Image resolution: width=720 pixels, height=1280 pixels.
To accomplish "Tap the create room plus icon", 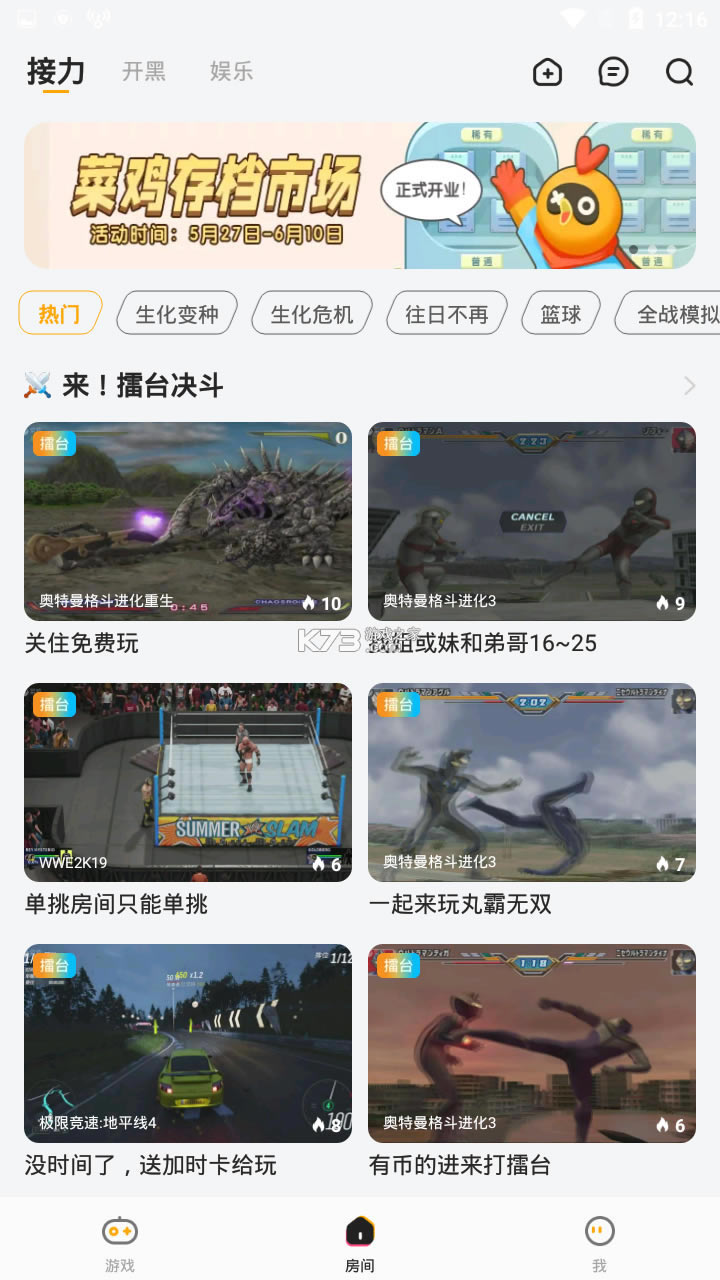I will [x=547, y=72].
